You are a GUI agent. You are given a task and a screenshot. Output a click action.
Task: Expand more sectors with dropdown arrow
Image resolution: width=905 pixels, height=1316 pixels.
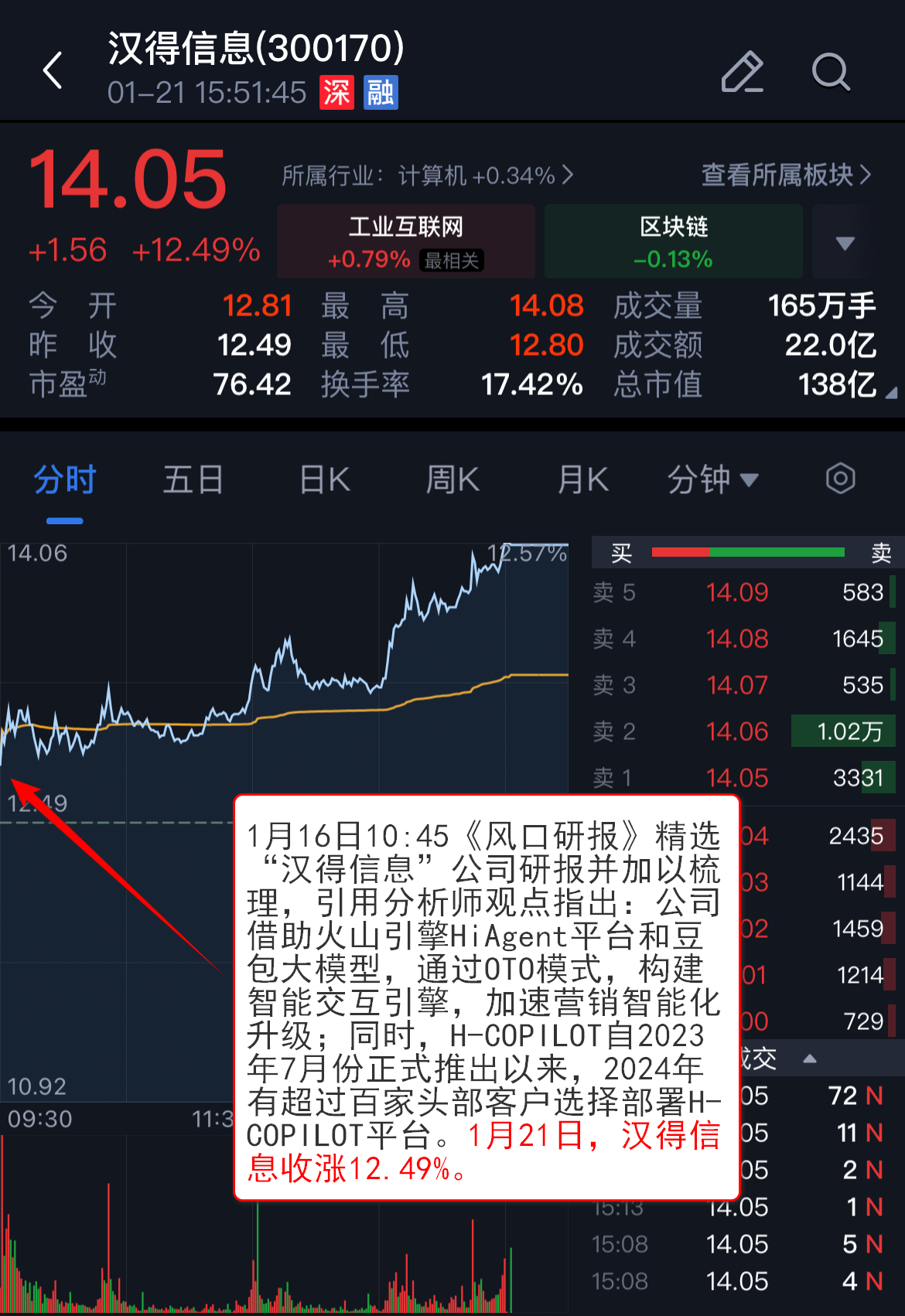click(845, 243)
